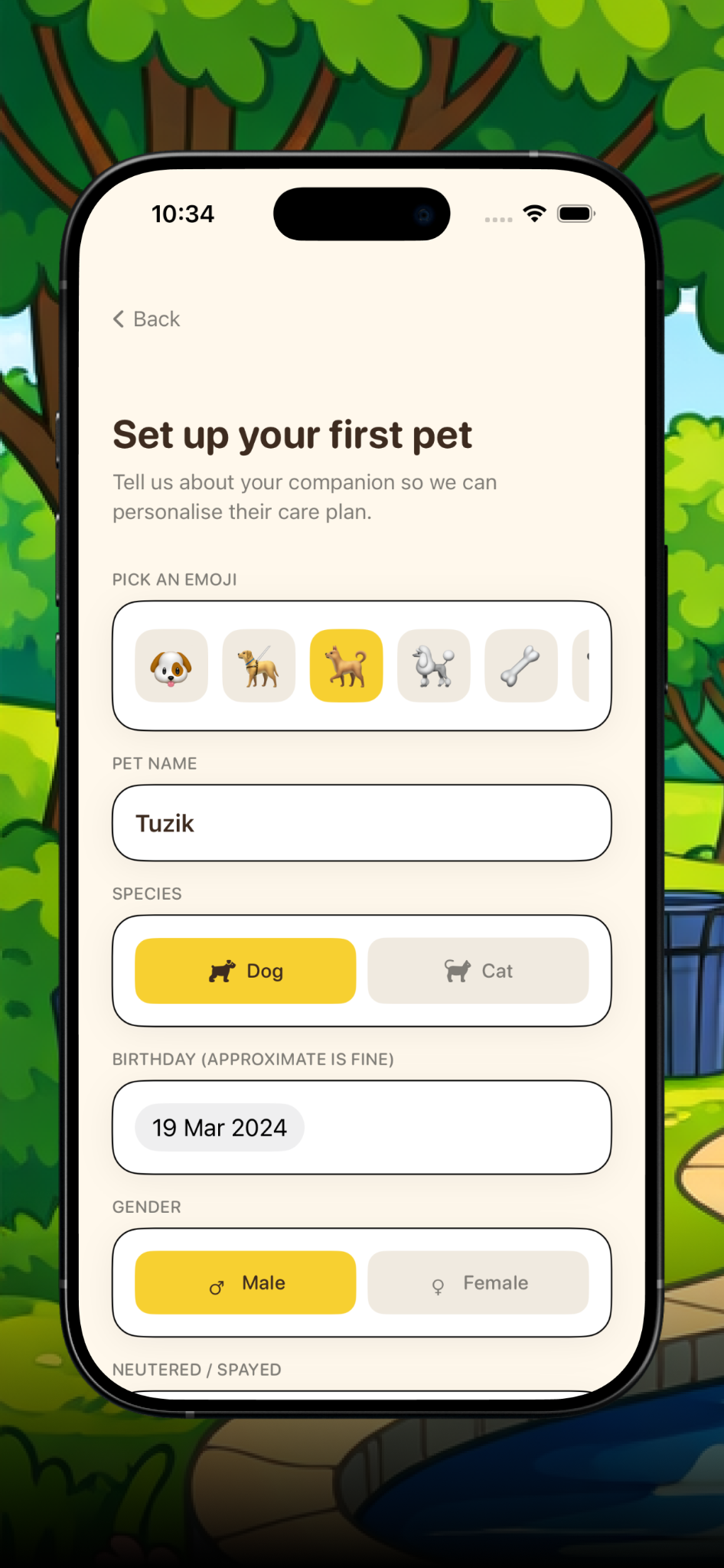This screenshot has width=724, height=1568.
Task: Click the Wi-Fi indicator in the status bar
Action: coord(534,214)
